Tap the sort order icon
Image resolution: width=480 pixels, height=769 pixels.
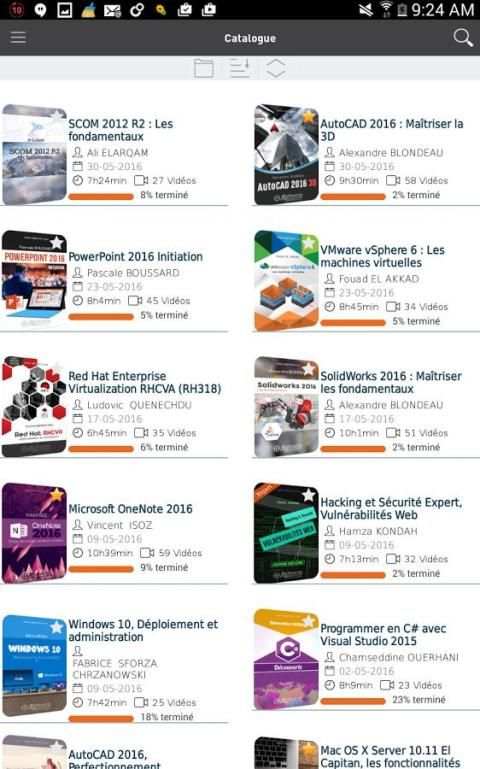tap(240, 68)
